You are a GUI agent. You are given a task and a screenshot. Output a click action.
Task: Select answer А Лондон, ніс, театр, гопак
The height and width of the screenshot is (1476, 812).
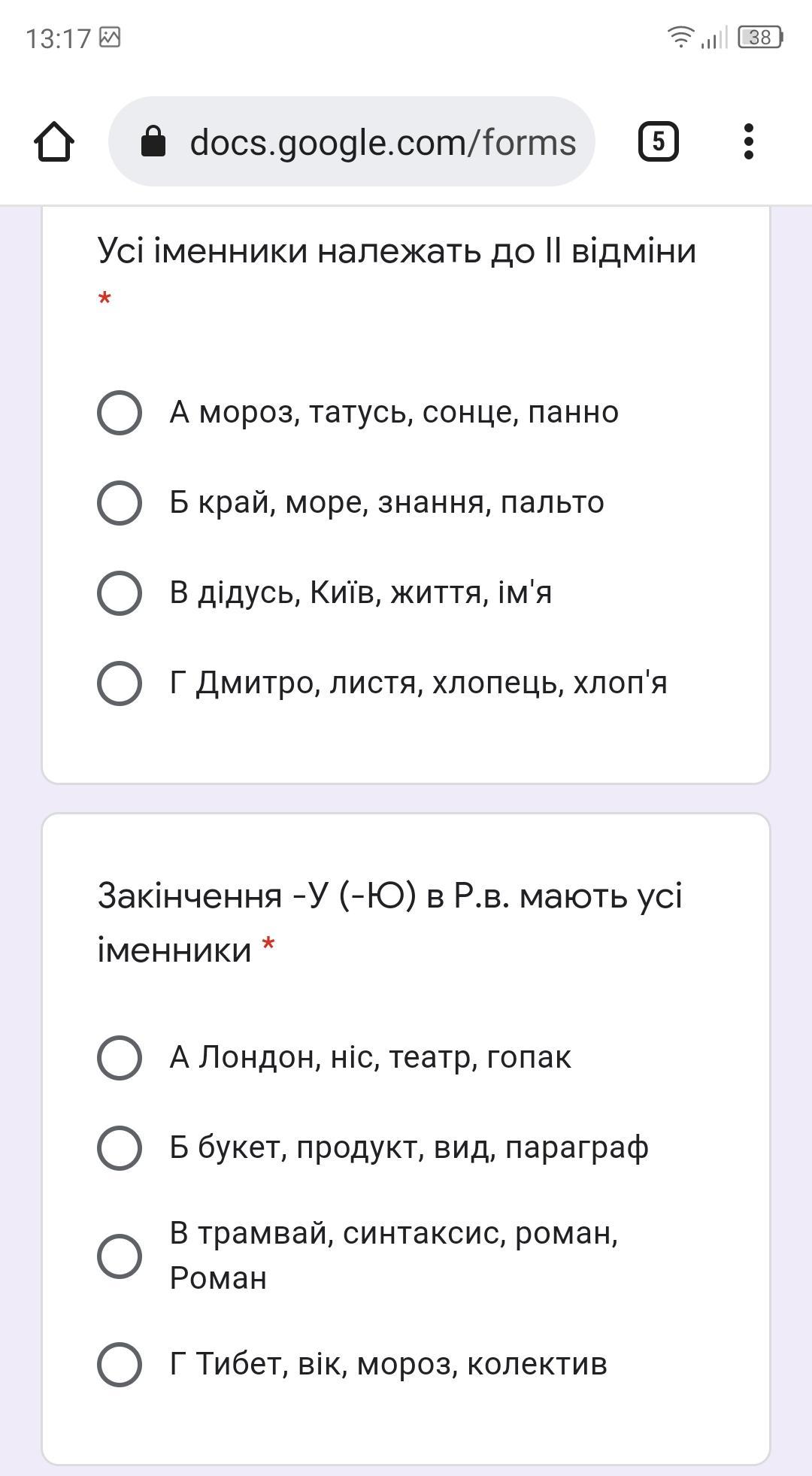point(120,1058)
